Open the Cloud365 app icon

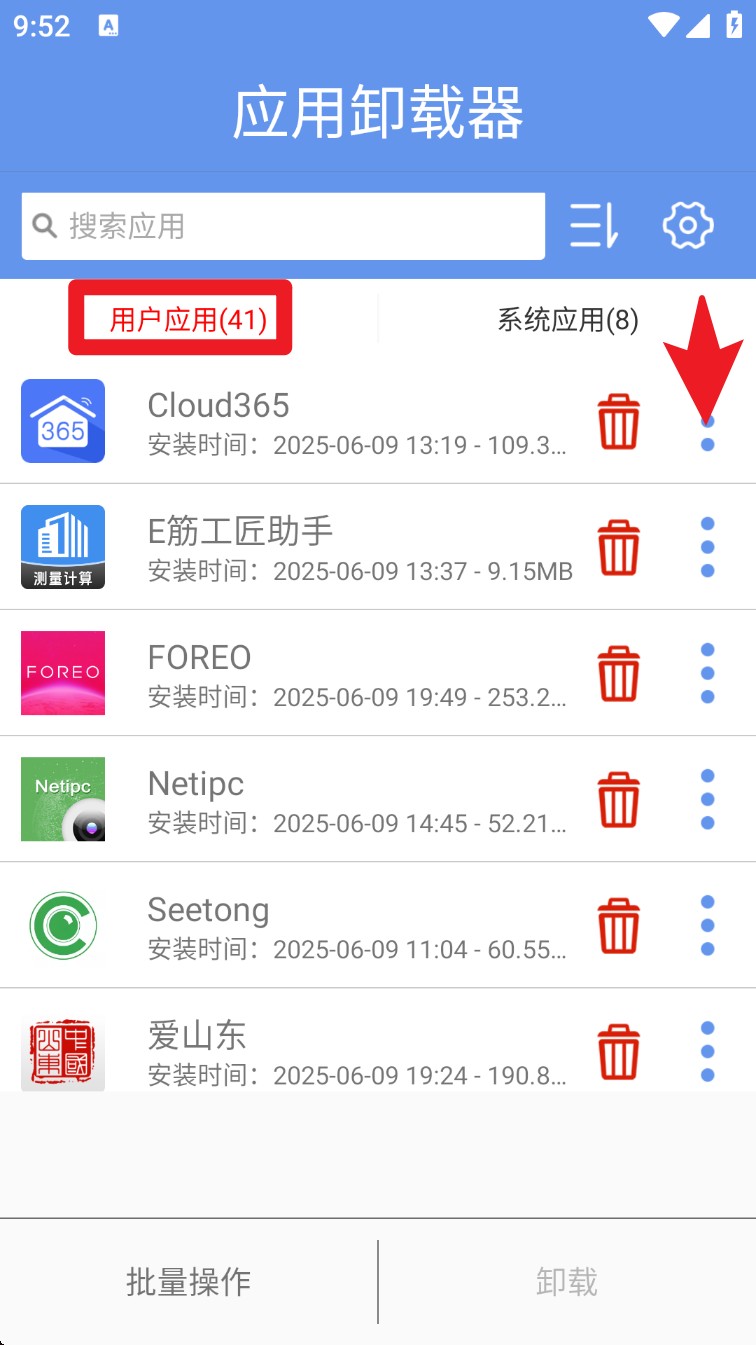click(63, 421)
